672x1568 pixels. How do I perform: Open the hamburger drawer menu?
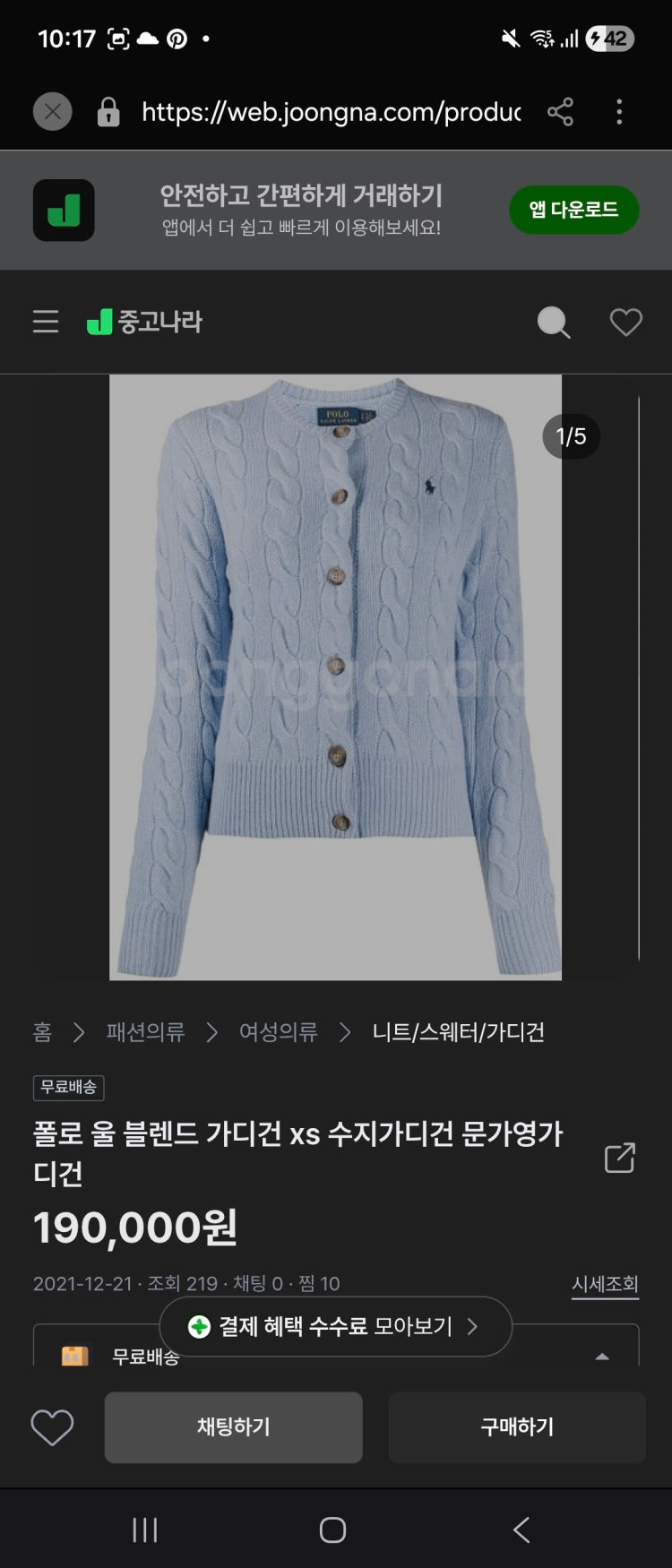[46, 322]
